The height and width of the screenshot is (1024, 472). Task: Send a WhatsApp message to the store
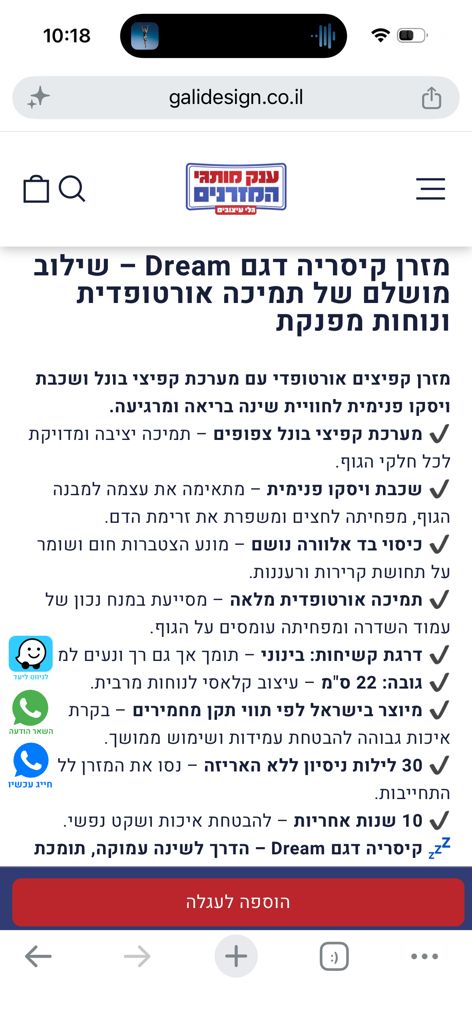tap(31, 712)
